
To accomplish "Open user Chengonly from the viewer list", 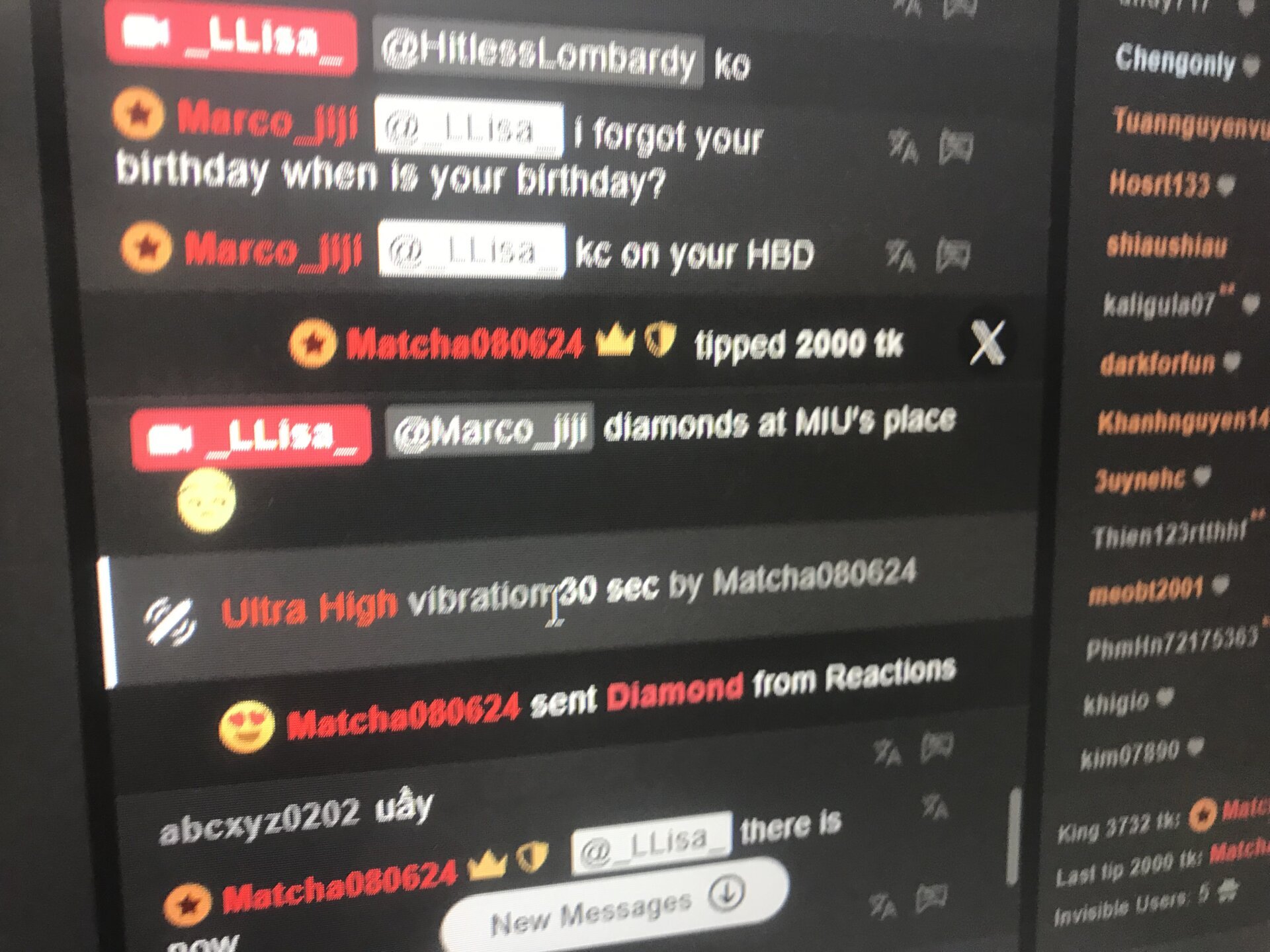I will (x=1175, y=62).
